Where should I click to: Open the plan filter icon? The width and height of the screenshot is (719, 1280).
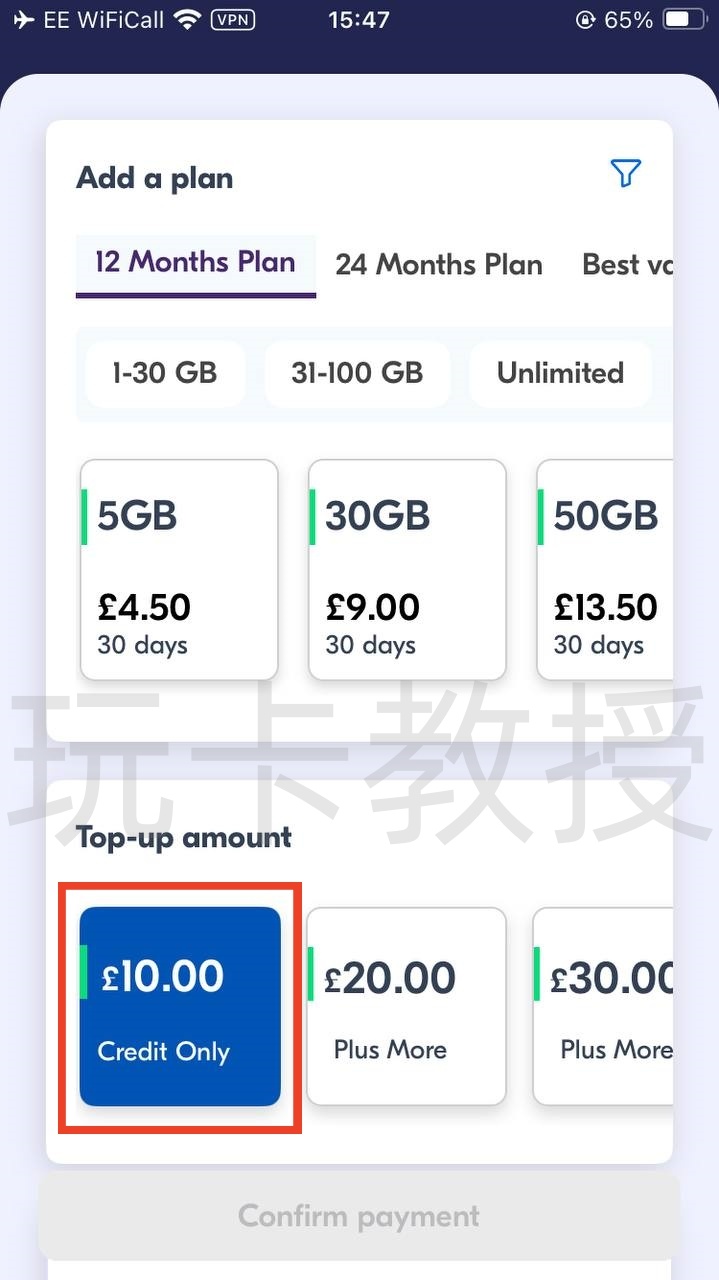point(625,174)
